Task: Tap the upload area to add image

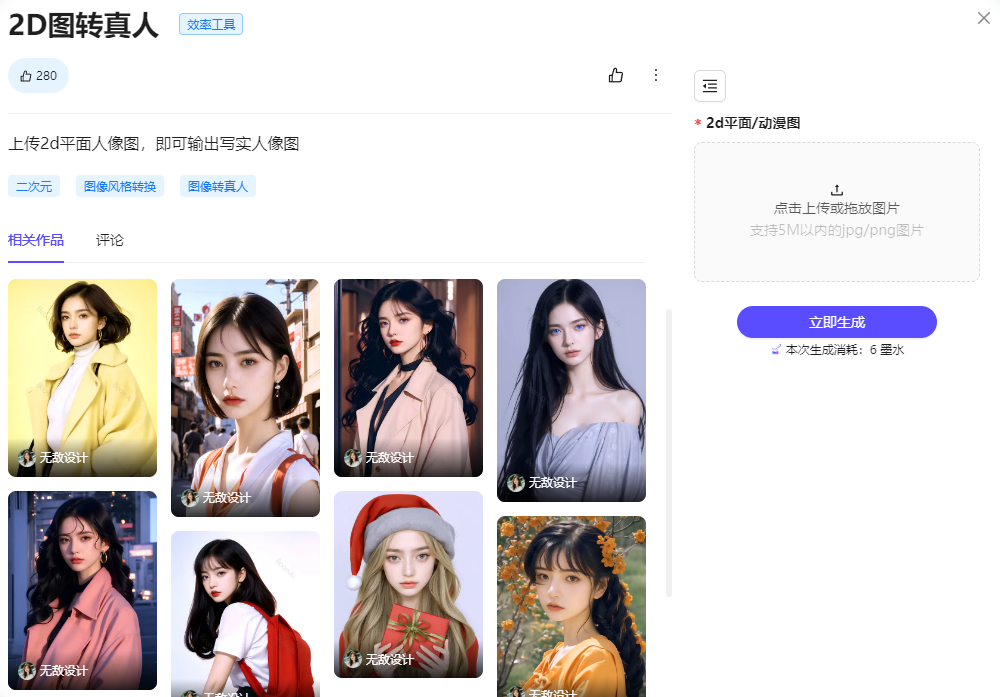Action: tap(836, 210)
